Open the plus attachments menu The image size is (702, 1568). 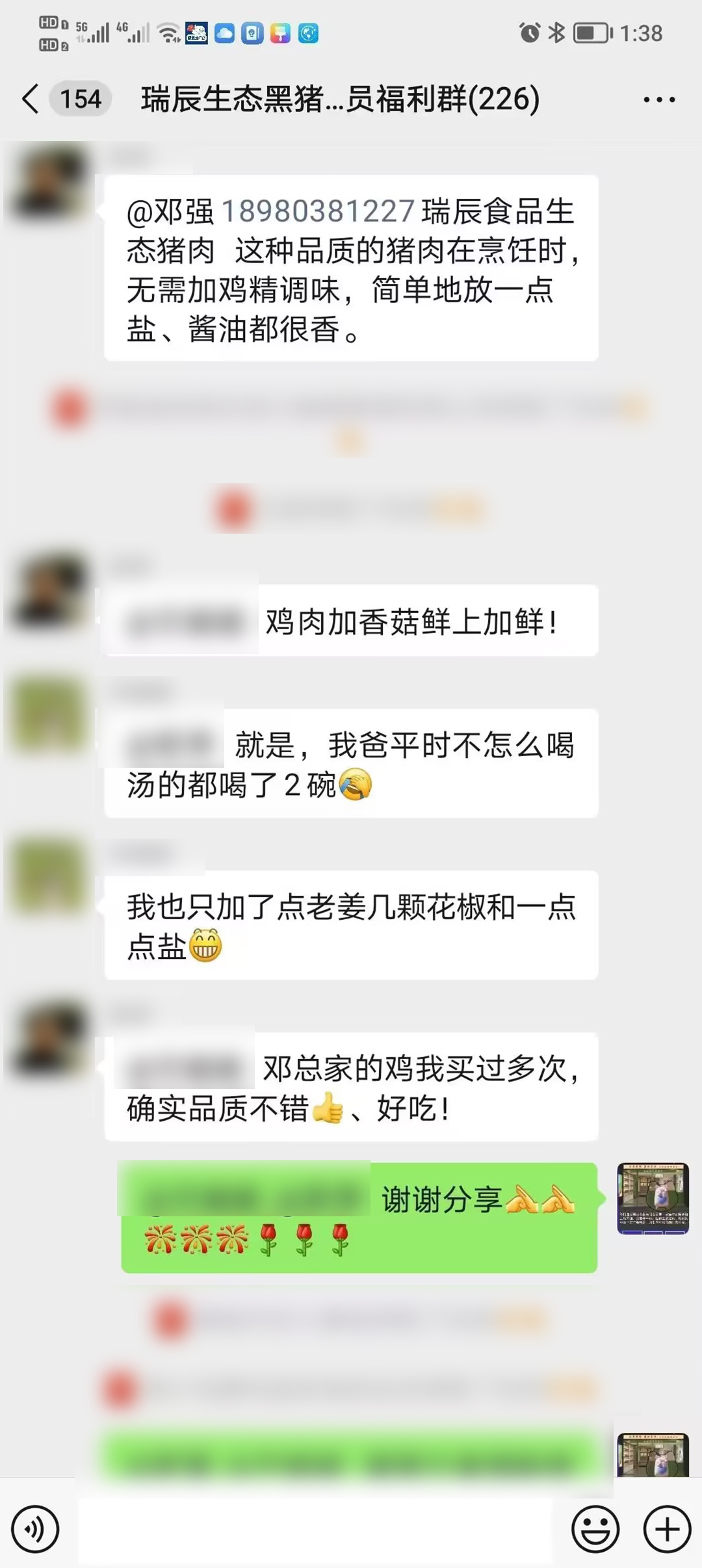point(666,1529)
